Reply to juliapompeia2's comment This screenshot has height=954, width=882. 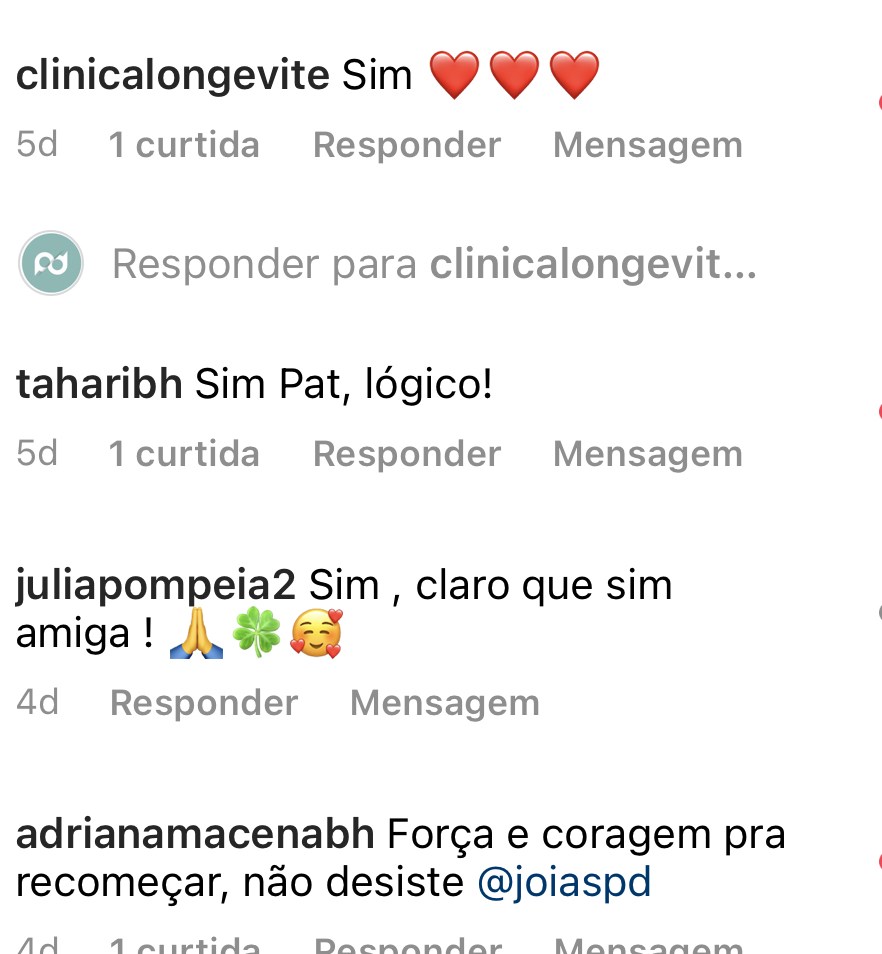(x=203, y=703)
